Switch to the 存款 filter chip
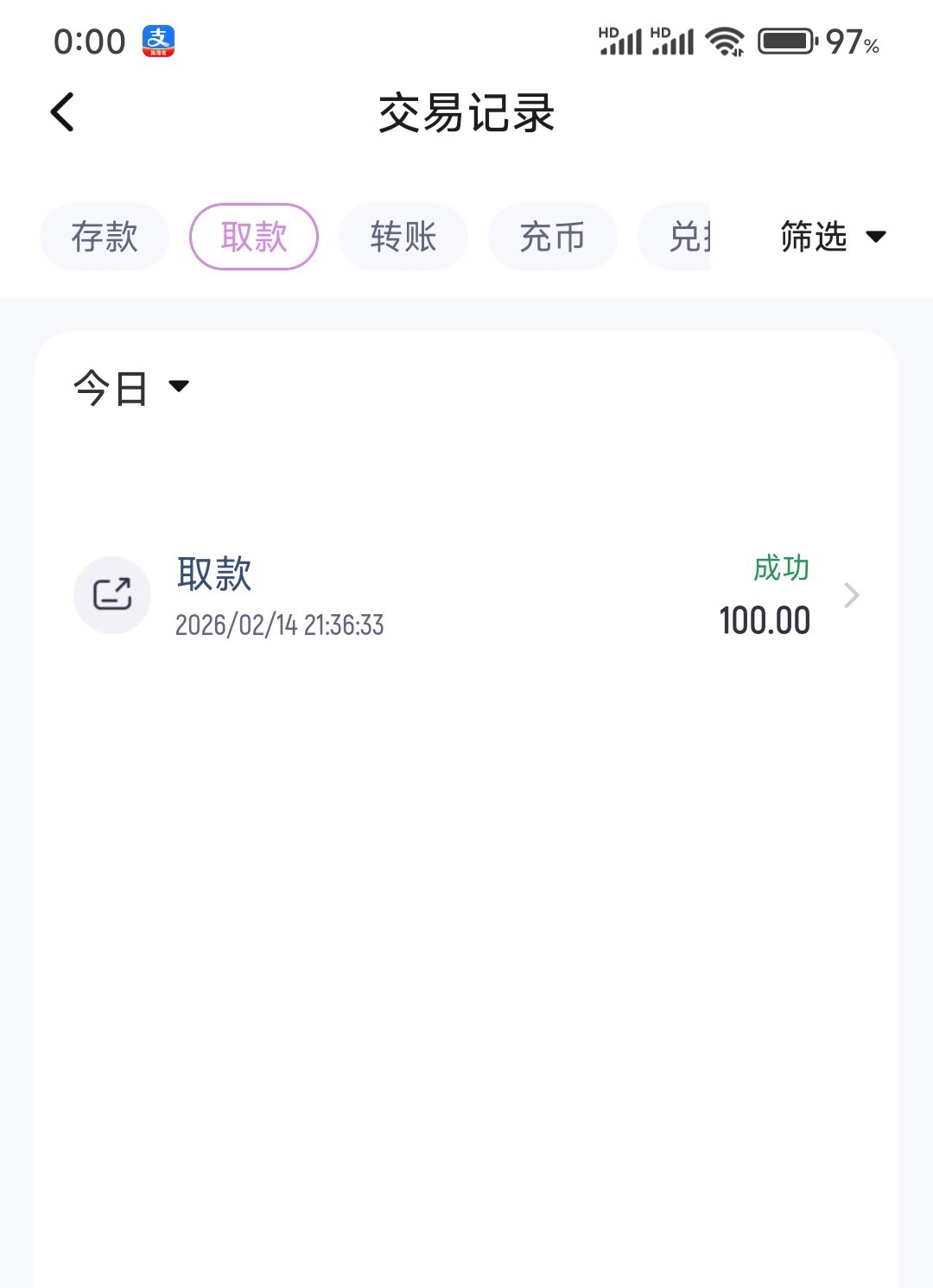933x1288 pixels. pos(105,237)
